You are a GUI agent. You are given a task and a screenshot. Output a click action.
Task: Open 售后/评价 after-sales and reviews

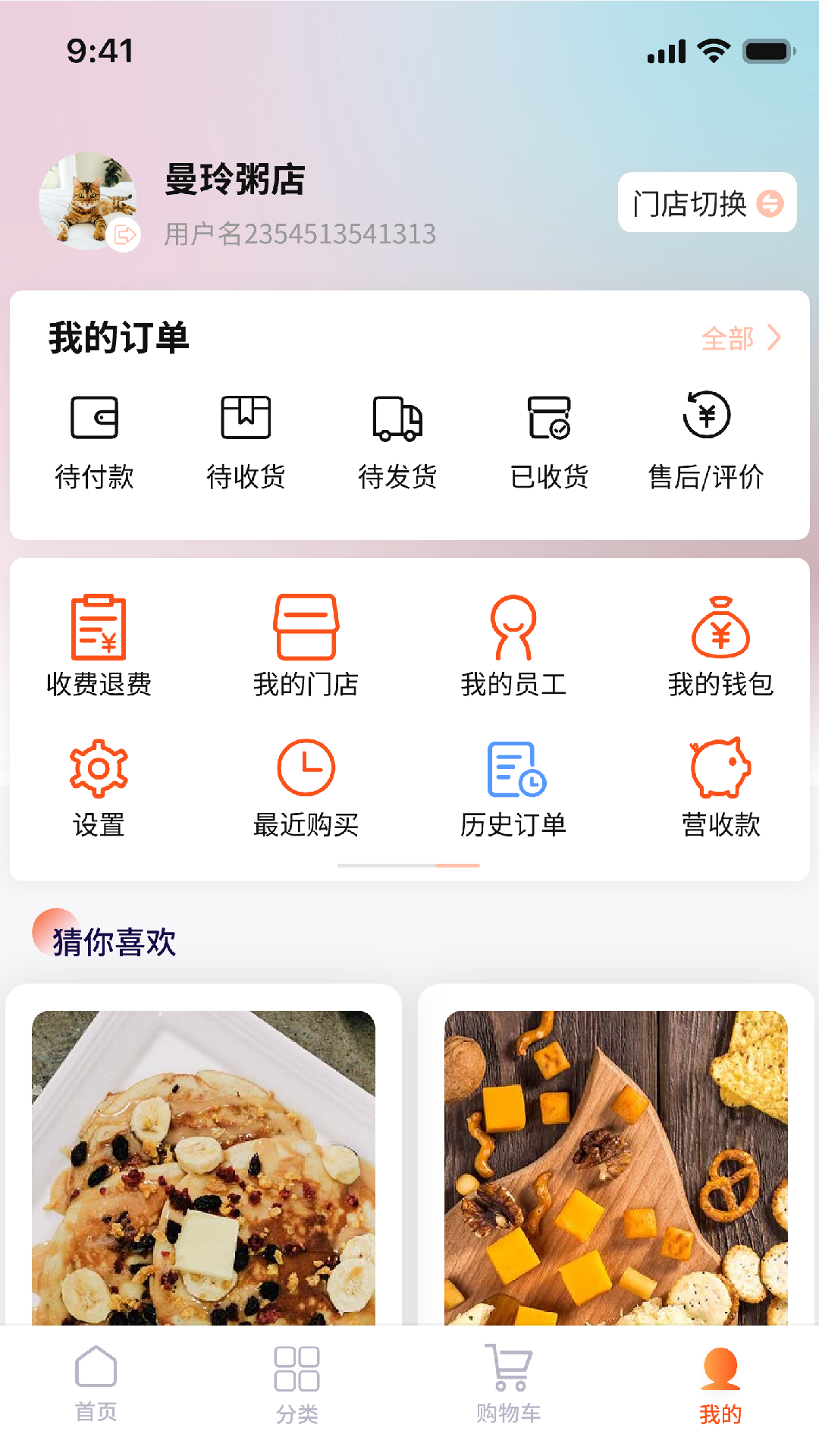(x=706, y=441)
